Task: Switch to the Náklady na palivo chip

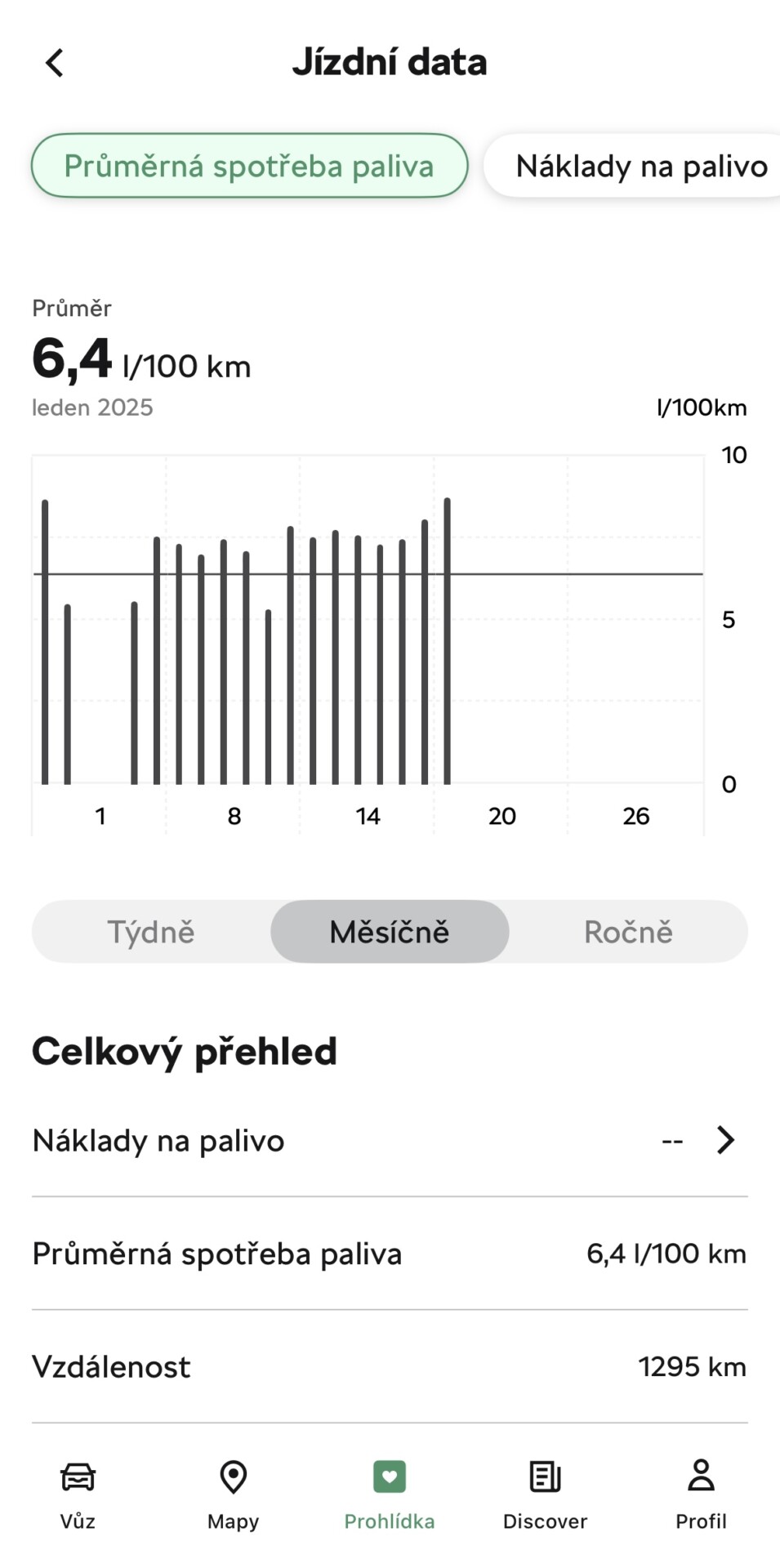Action: click(632, 166)
